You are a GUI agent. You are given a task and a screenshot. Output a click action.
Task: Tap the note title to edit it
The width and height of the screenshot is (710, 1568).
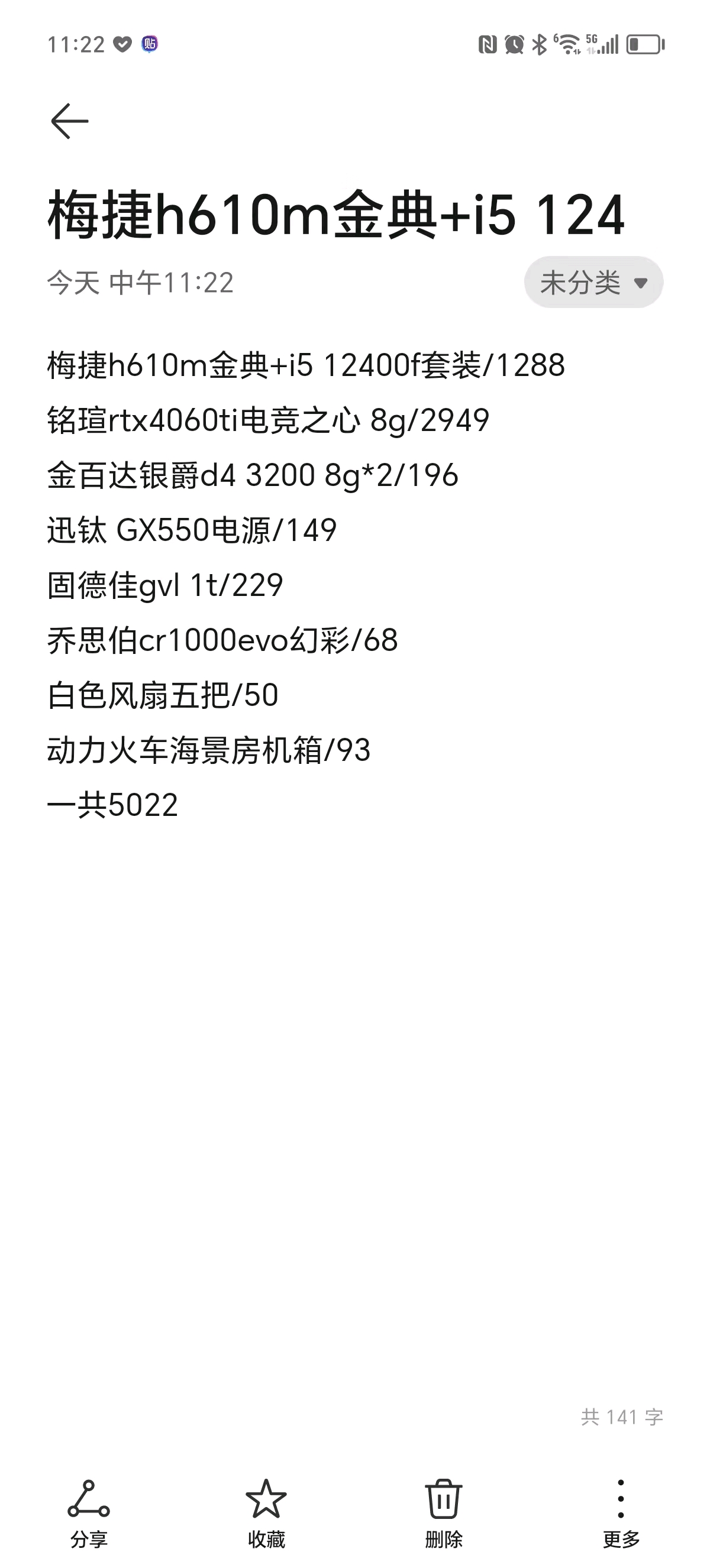(x=336, y=215)
